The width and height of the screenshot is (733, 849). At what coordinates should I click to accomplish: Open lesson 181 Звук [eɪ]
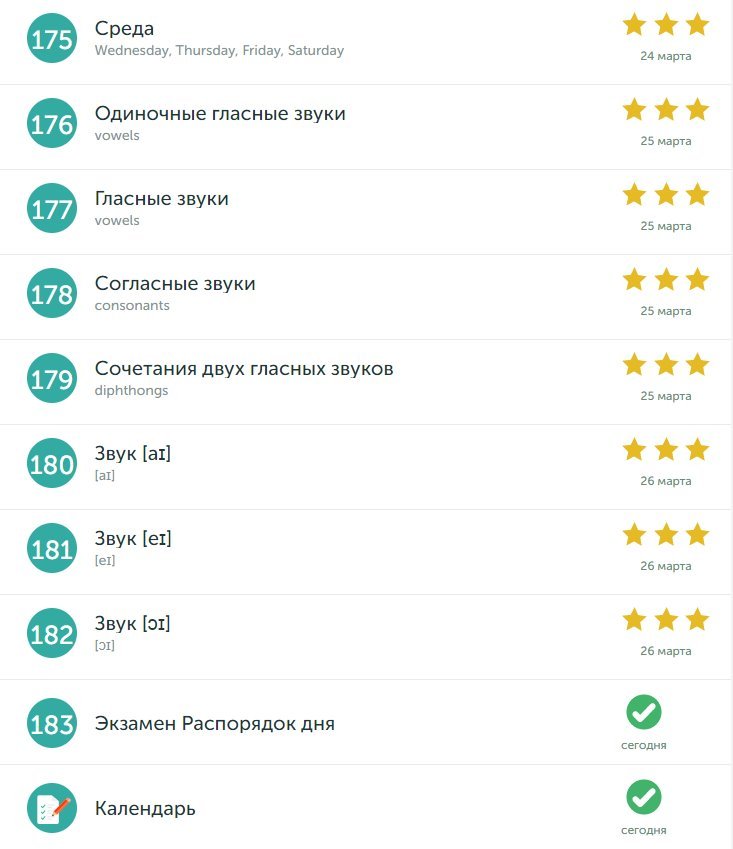point(133,539)
